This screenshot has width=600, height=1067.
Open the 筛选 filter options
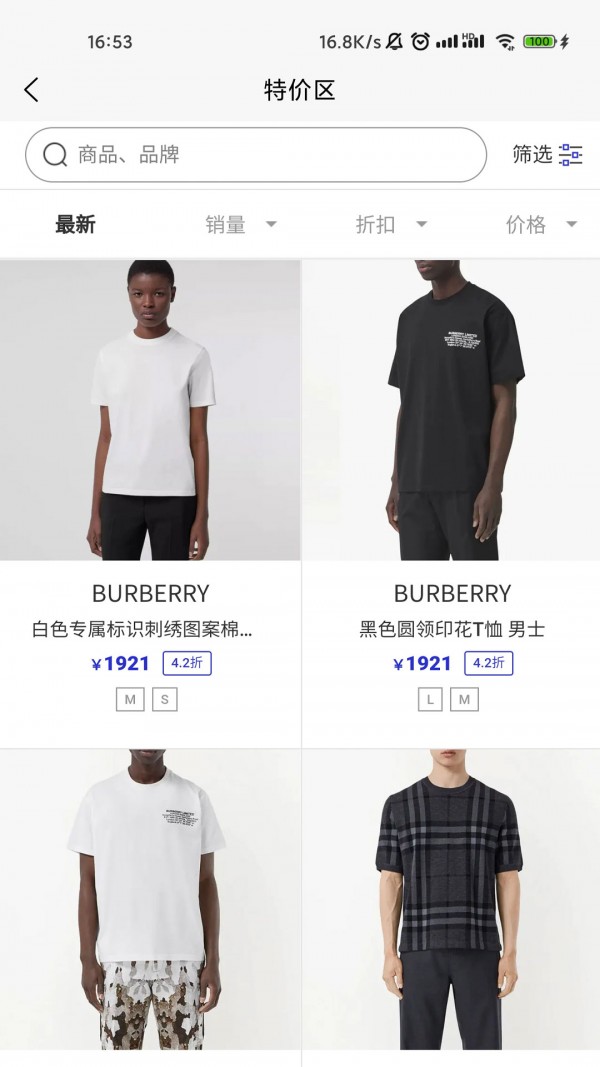[547, 154]
